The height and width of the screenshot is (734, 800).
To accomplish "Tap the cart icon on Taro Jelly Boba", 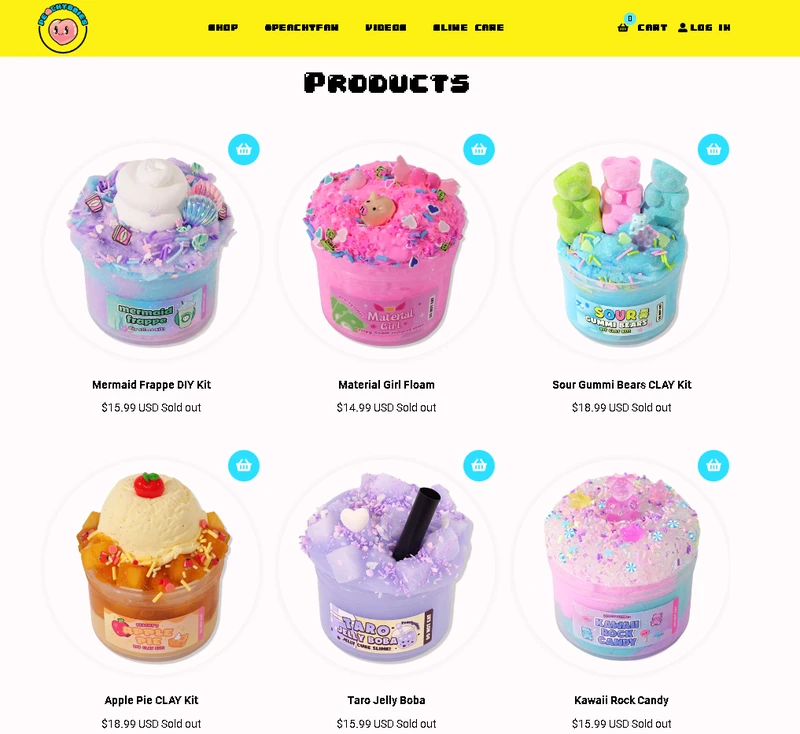I will 479,465.
